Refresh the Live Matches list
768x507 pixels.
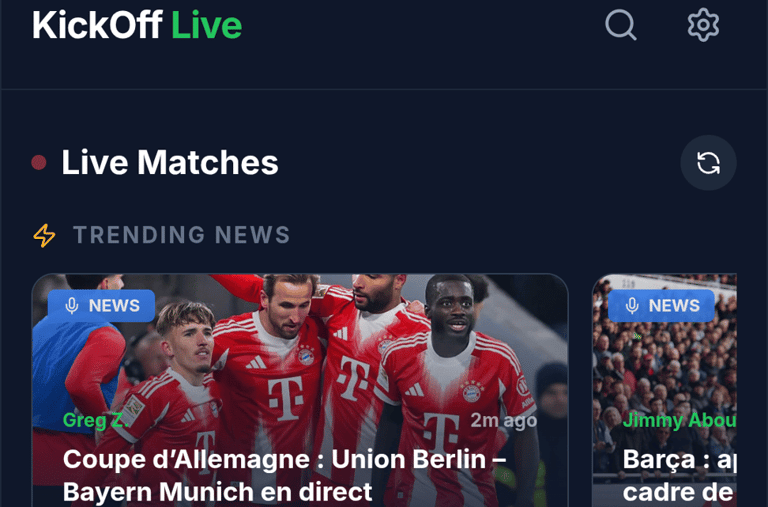point(708,163)
